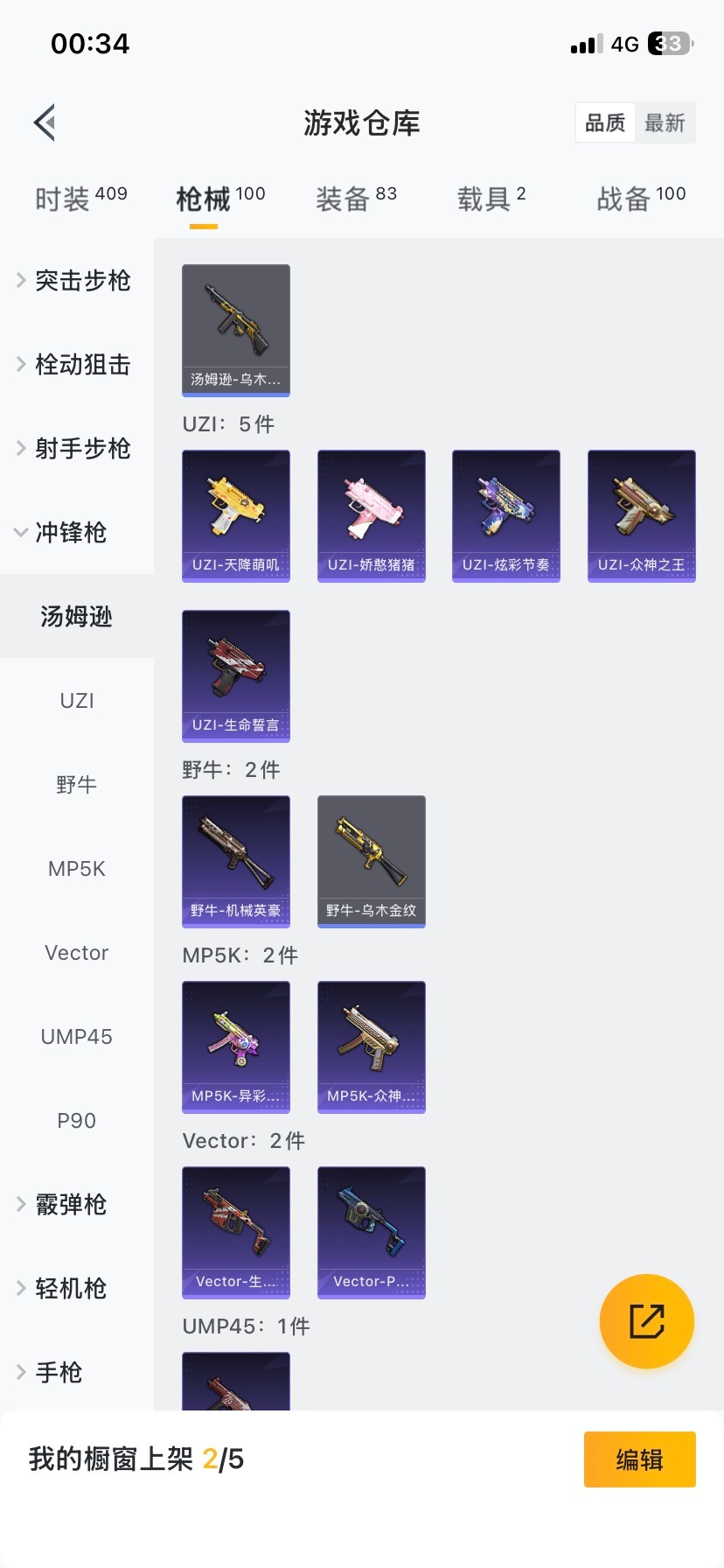Tap the orange share floating button
Image resolution: width=724 pixels, height=1568 pixels.
click(646, 1320)
